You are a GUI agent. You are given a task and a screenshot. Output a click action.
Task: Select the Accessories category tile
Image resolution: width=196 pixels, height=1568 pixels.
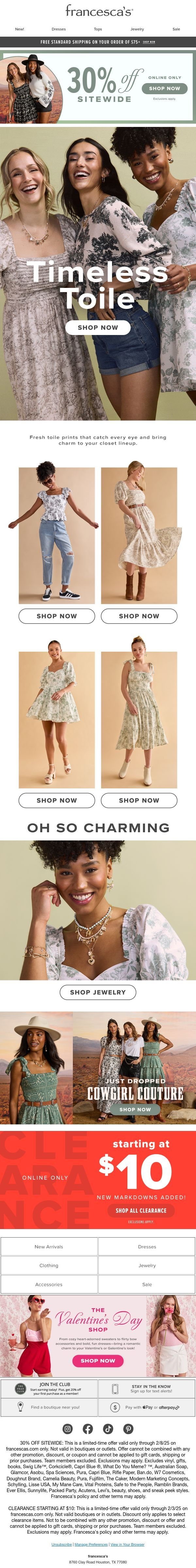49,1284
